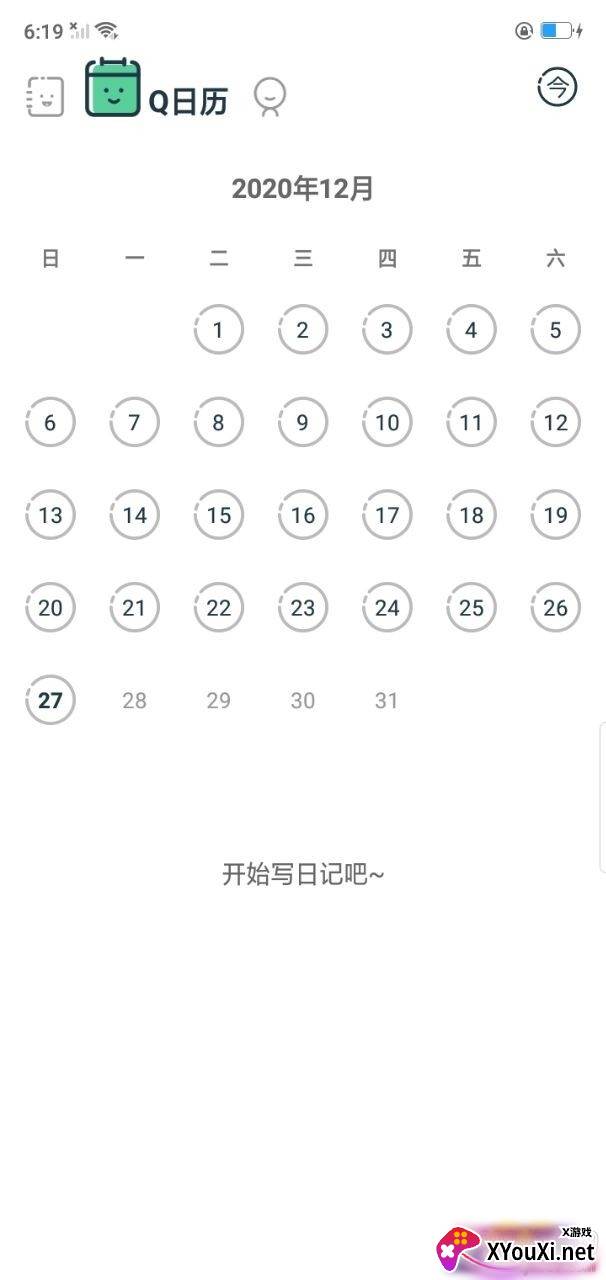
Task: Select December 5 on the calendar
Action: (x=556, y=330)
